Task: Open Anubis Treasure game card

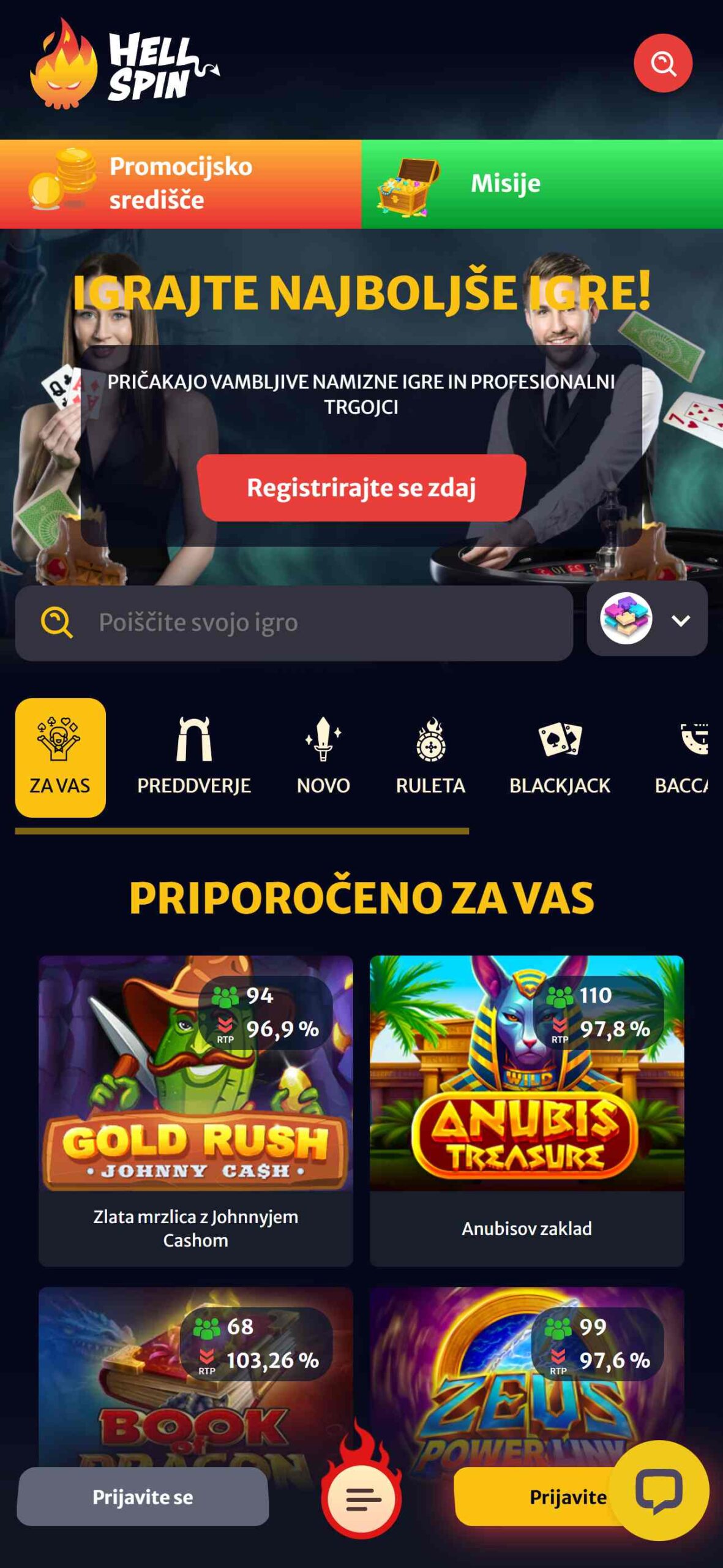Action: [526, 1110]
